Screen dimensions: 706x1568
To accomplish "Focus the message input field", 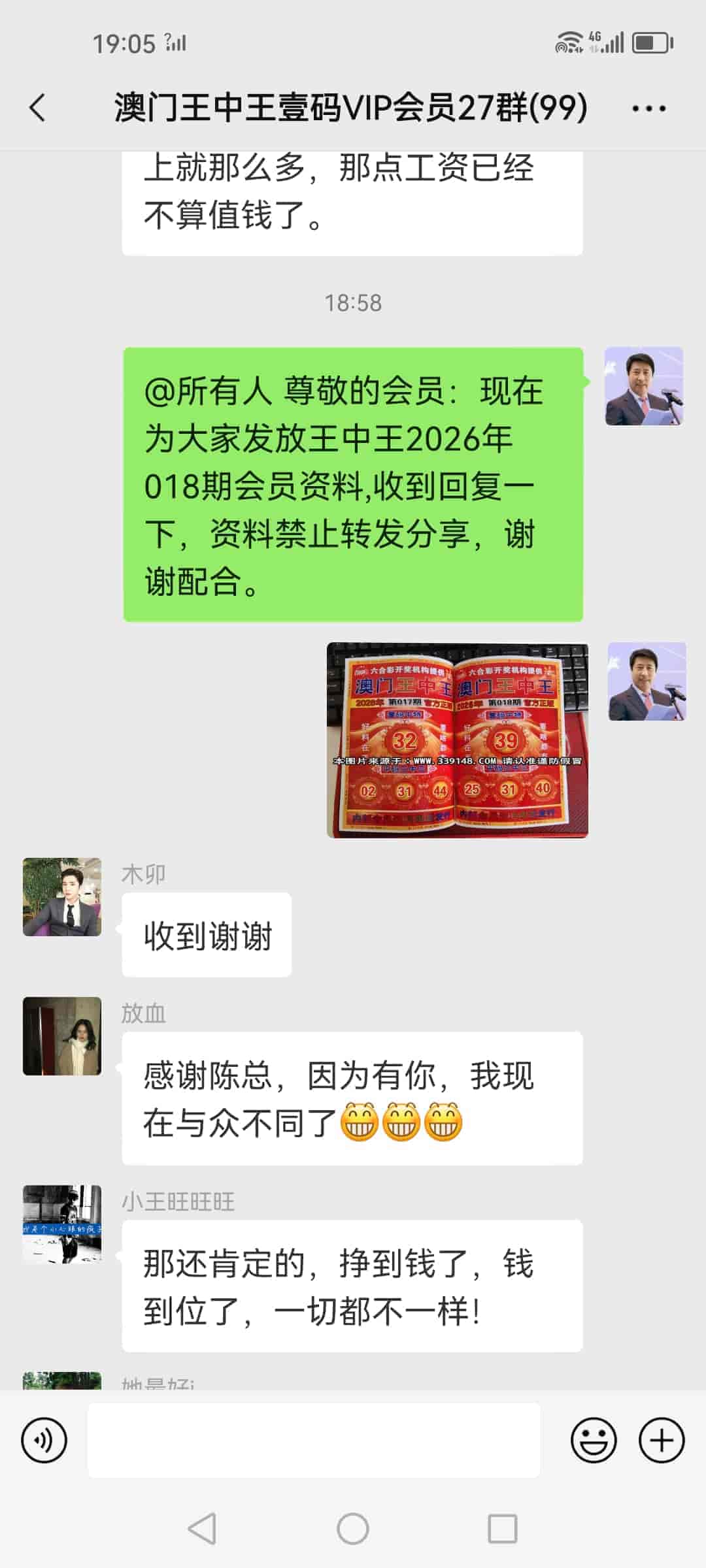I will pyautogui.click(x=314, y=1440).
